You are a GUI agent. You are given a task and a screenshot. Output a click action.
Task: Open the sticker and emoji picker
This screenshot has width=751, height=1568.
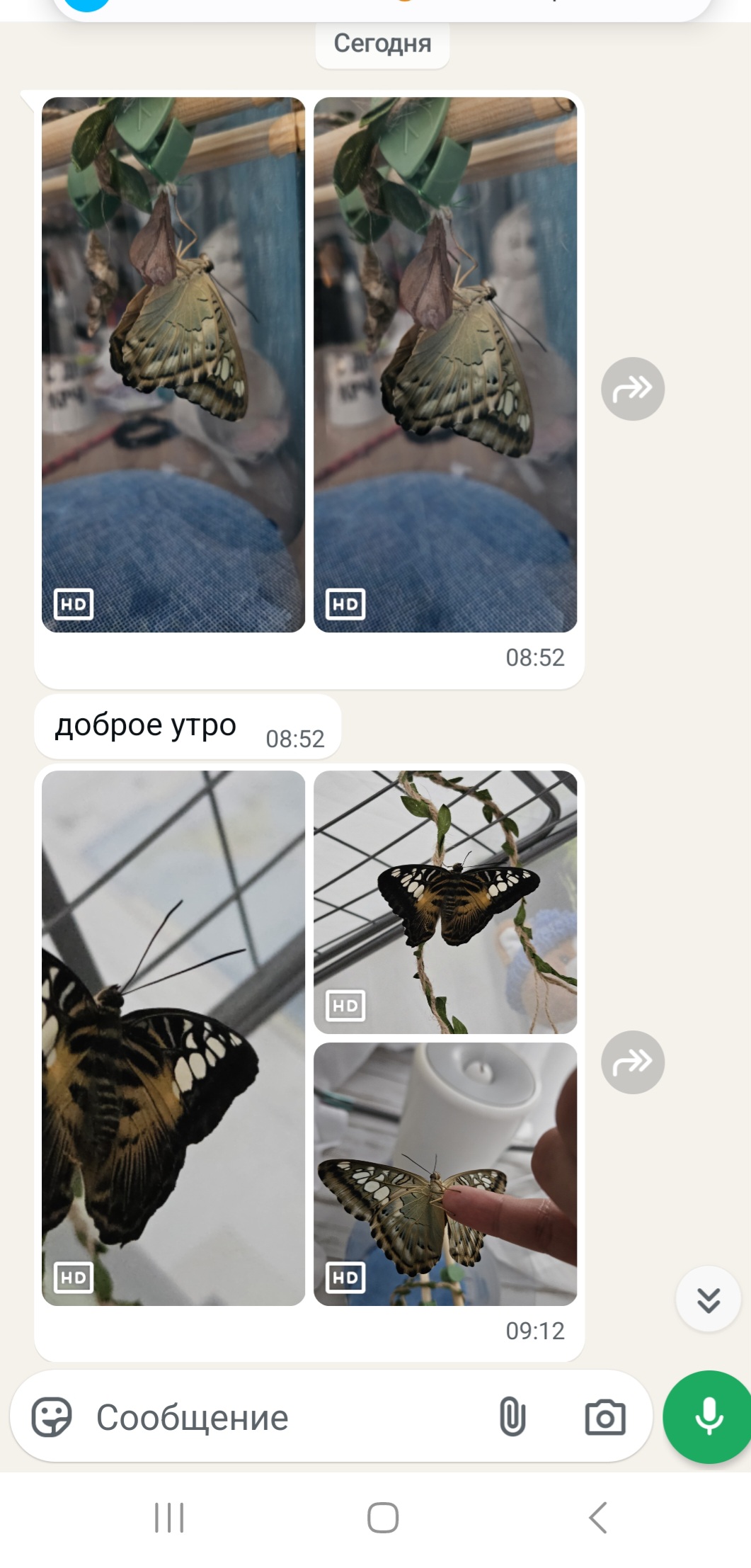coord(52,1417)
